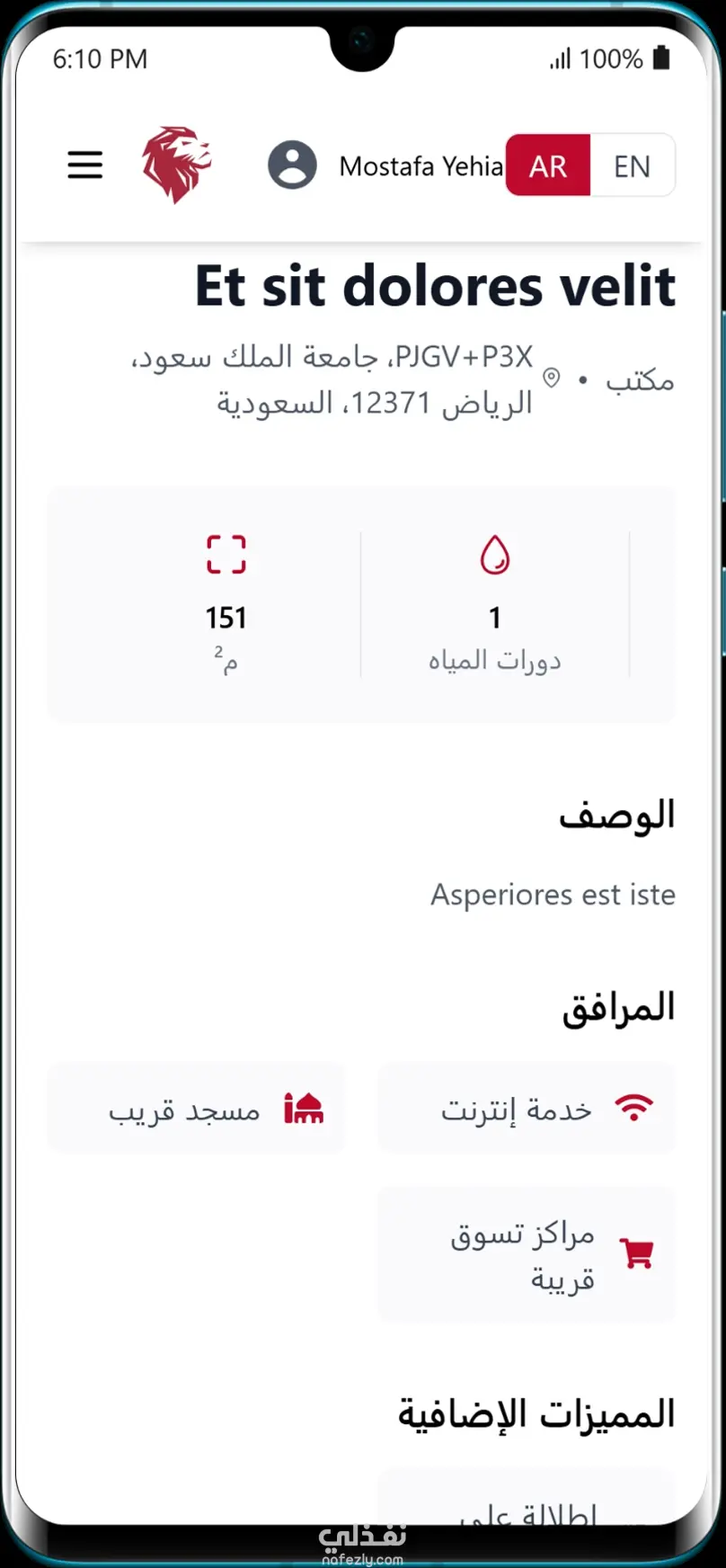Switch language to EN
Image resolution: width=726 pixels, height=1568 pixels.
point(632,166)
